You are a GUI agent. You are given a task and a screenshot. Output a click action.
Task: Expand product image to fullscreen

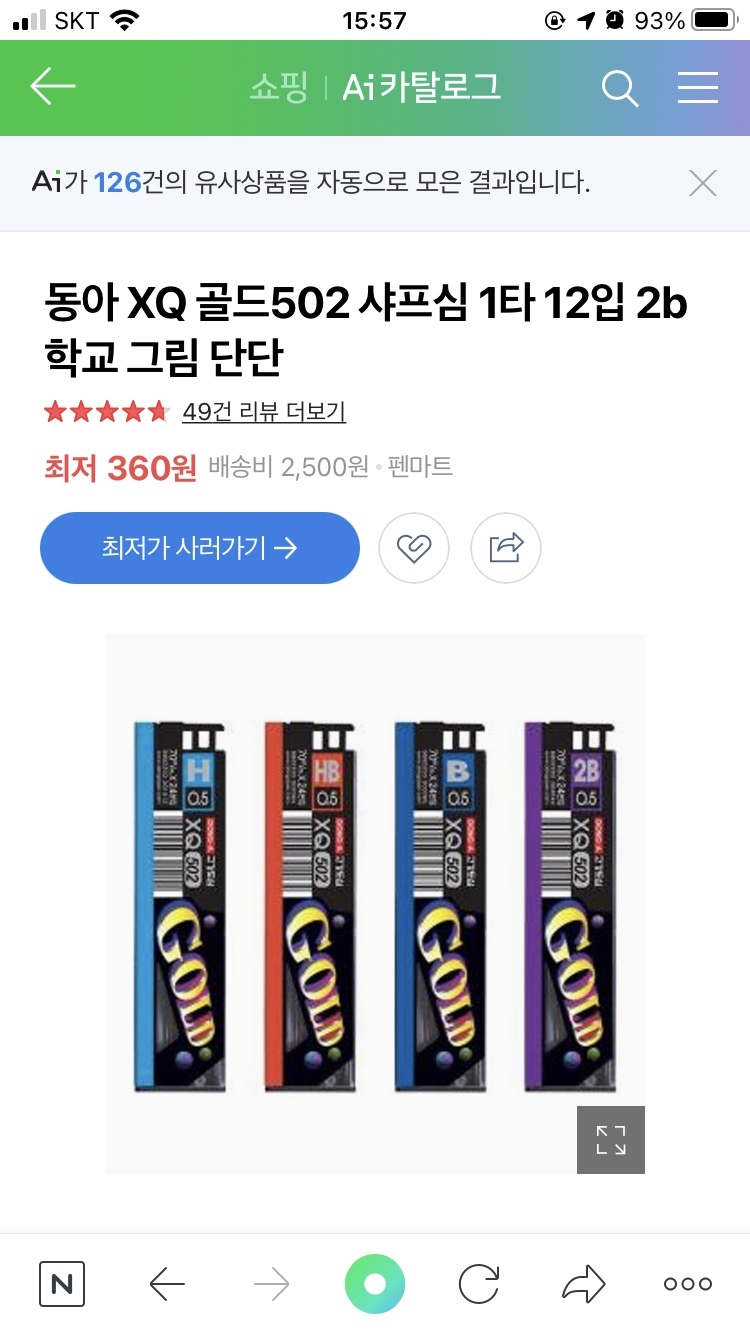(610, 1139)
